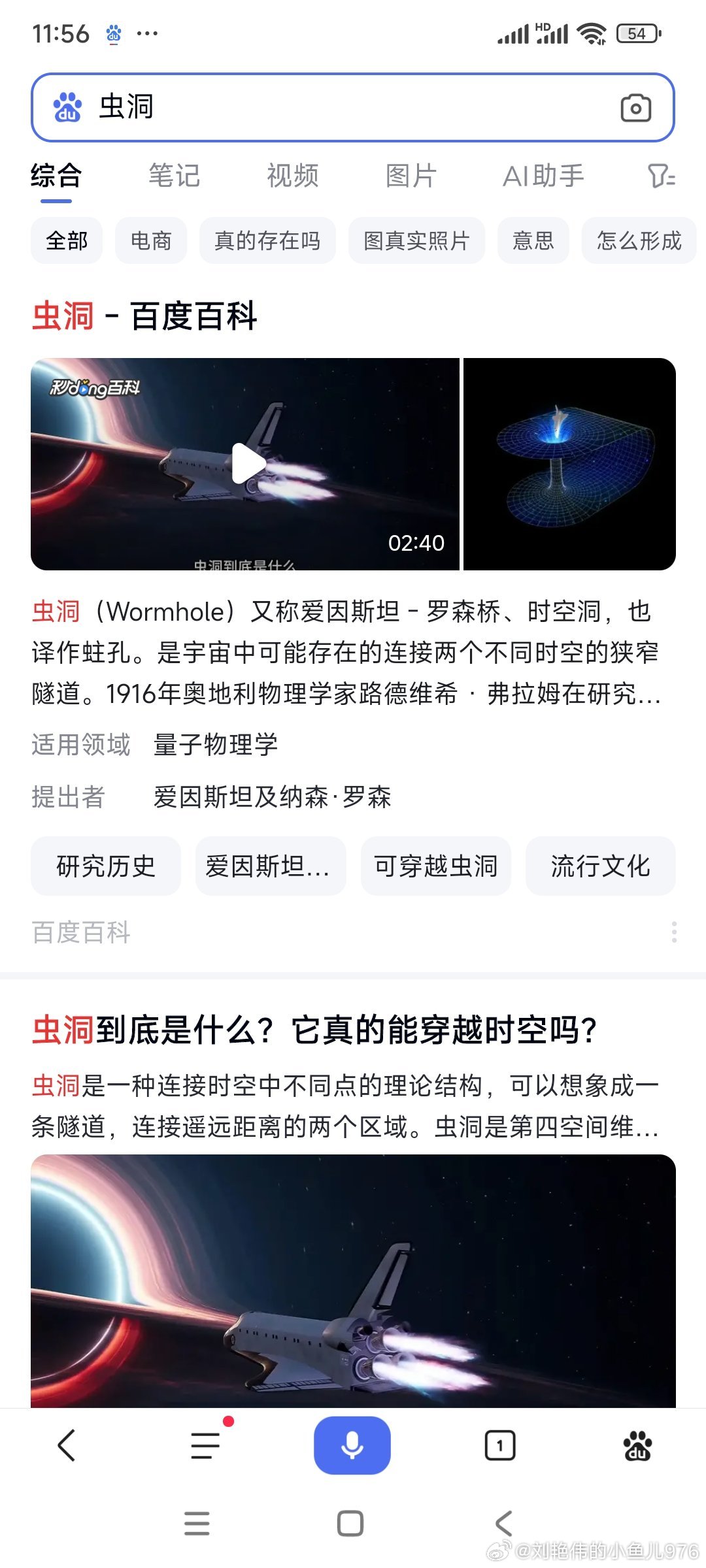Open 虫洞到底是什么 article result

(x=314, y=1030)
